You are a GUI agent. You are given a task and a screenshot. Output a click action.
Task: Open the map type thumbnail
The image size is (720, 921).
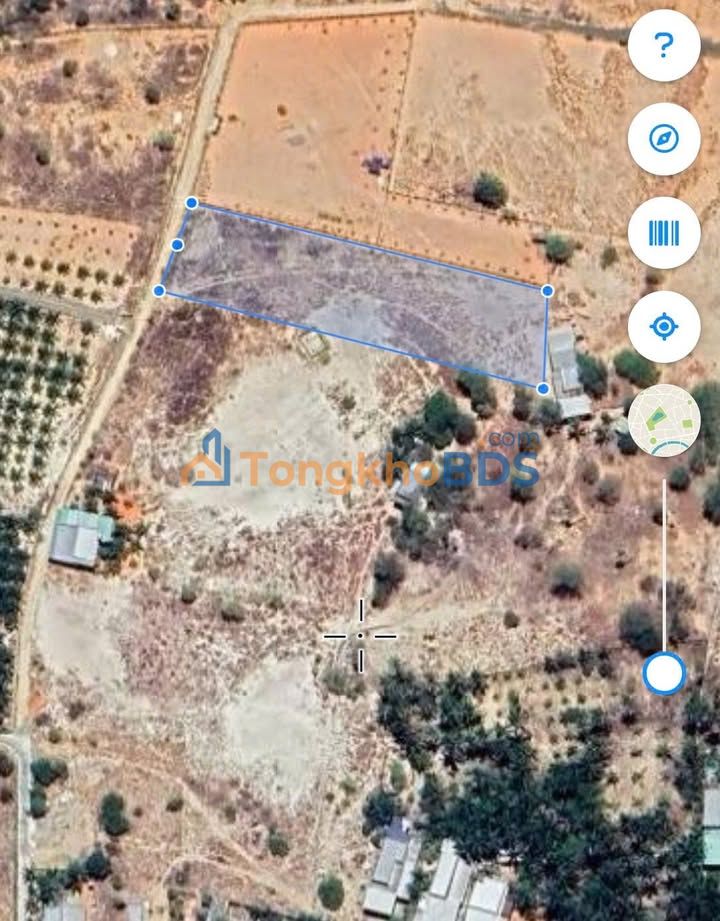click(664, 420)
